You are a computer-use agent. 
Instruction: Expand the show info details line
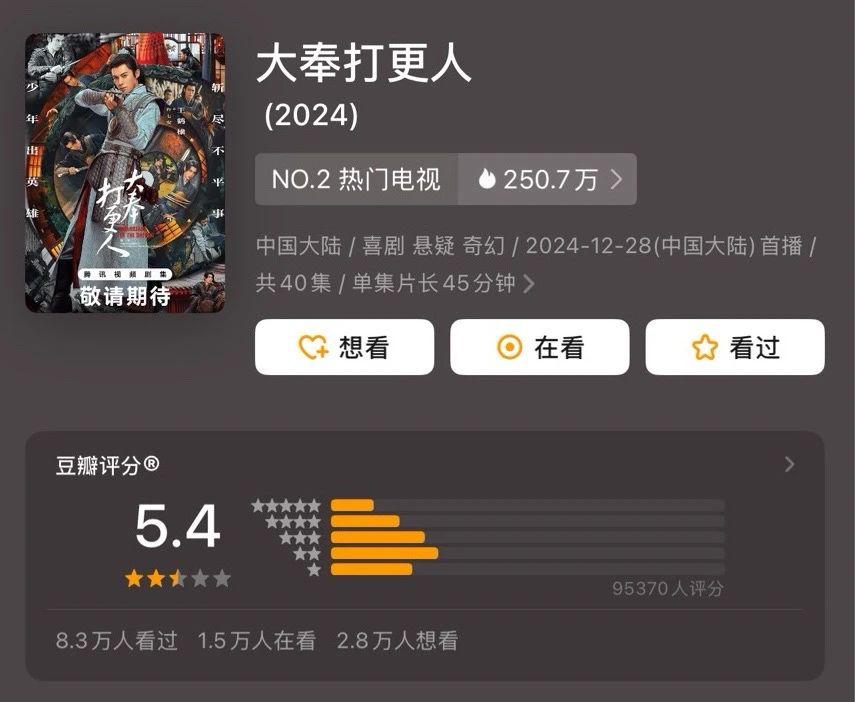529,284
